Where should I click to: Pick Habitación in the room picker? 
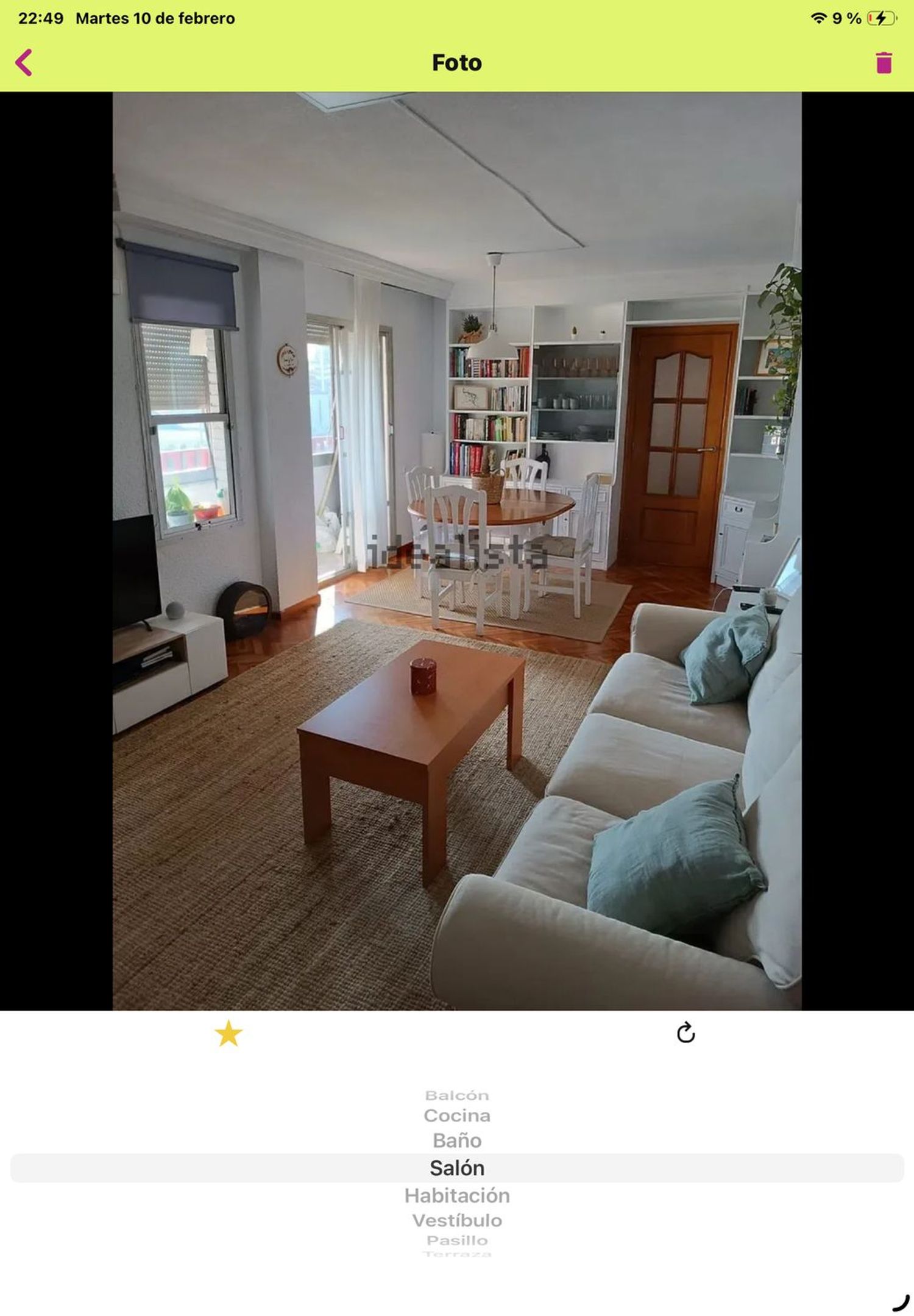[457, 1195]
